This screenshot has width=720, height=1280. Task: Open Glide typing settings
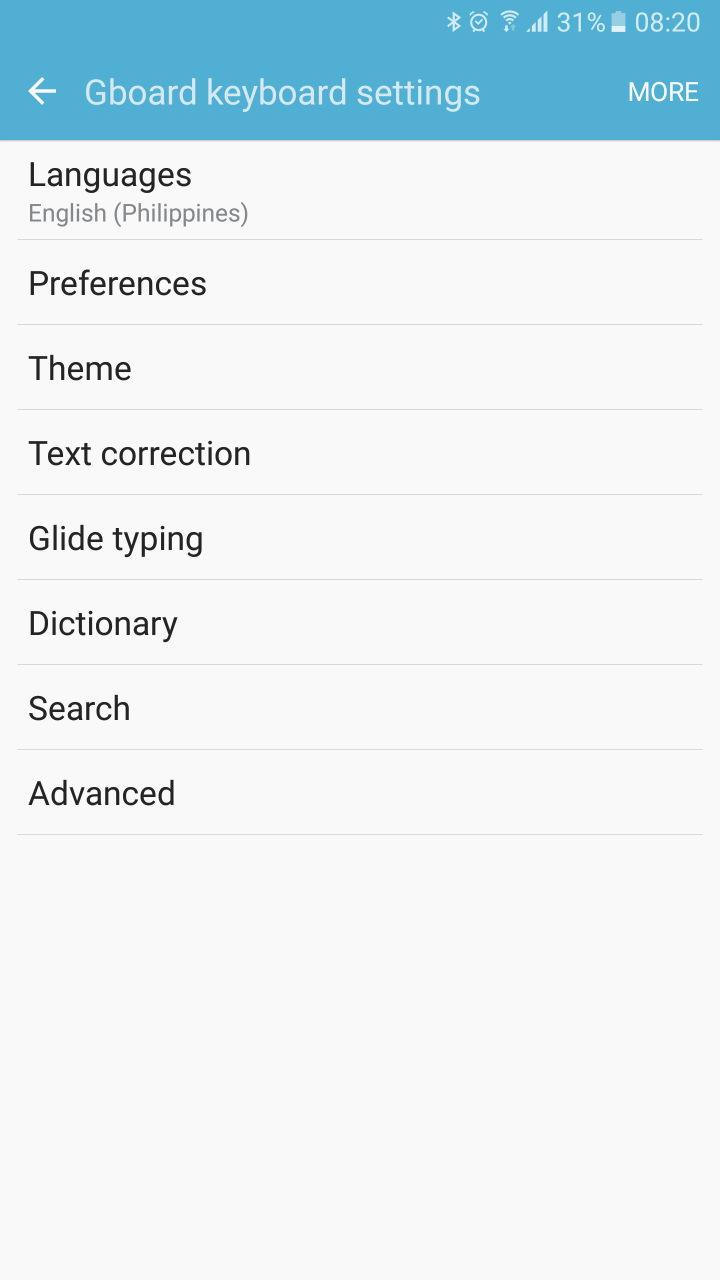(360, 538)
